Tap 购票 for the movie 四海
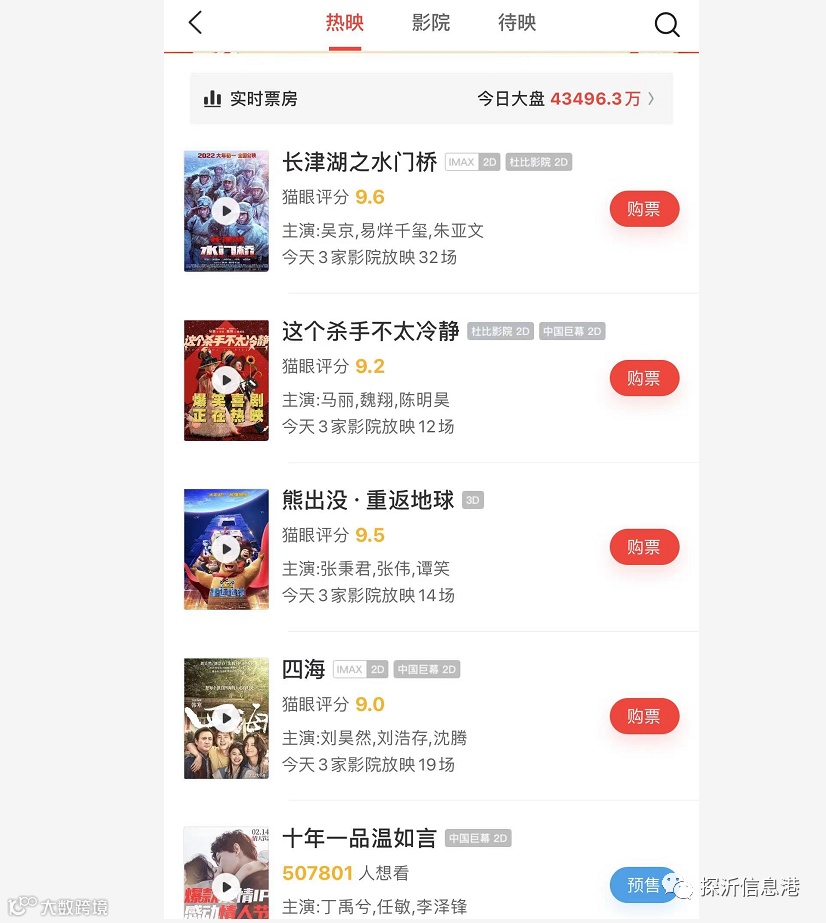The image size is (826, 923). pos(644,716)
